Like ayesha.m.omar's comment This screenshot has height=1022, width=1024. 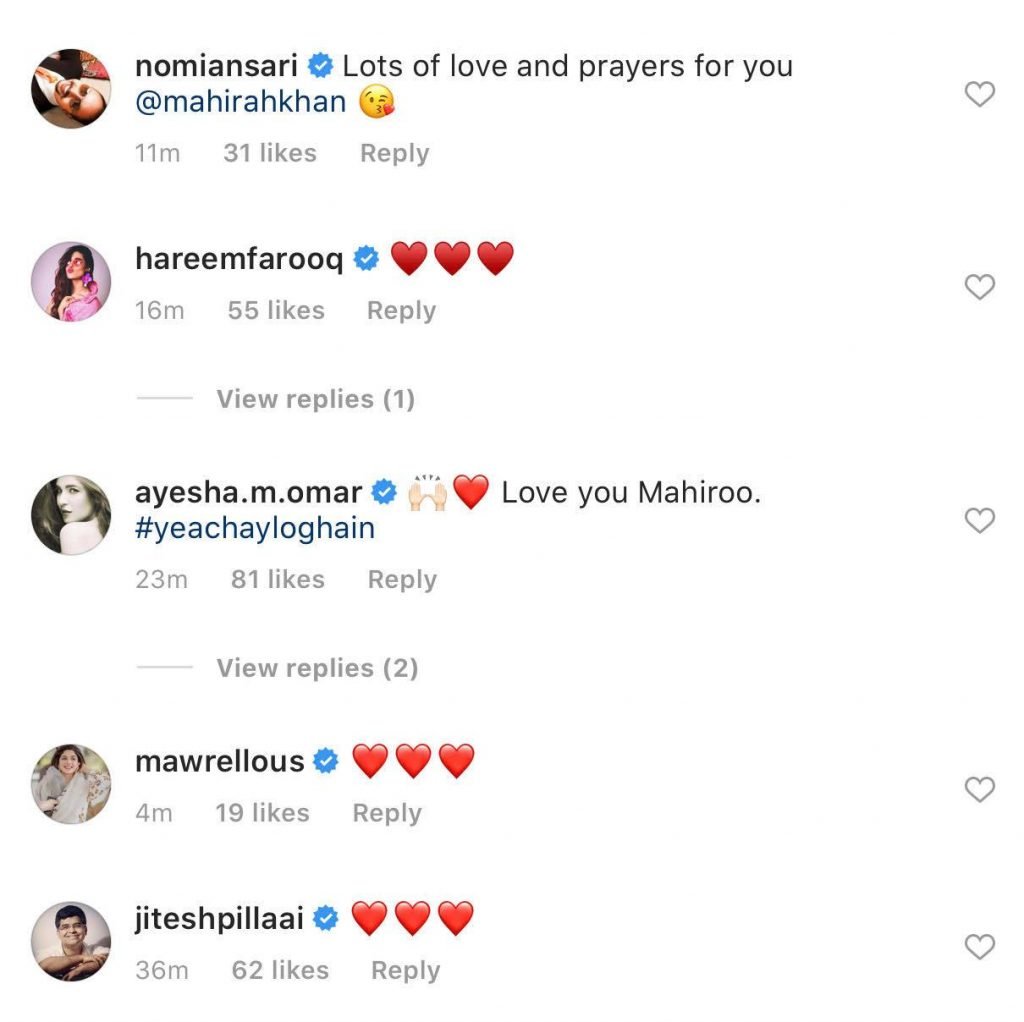point(979,520)
